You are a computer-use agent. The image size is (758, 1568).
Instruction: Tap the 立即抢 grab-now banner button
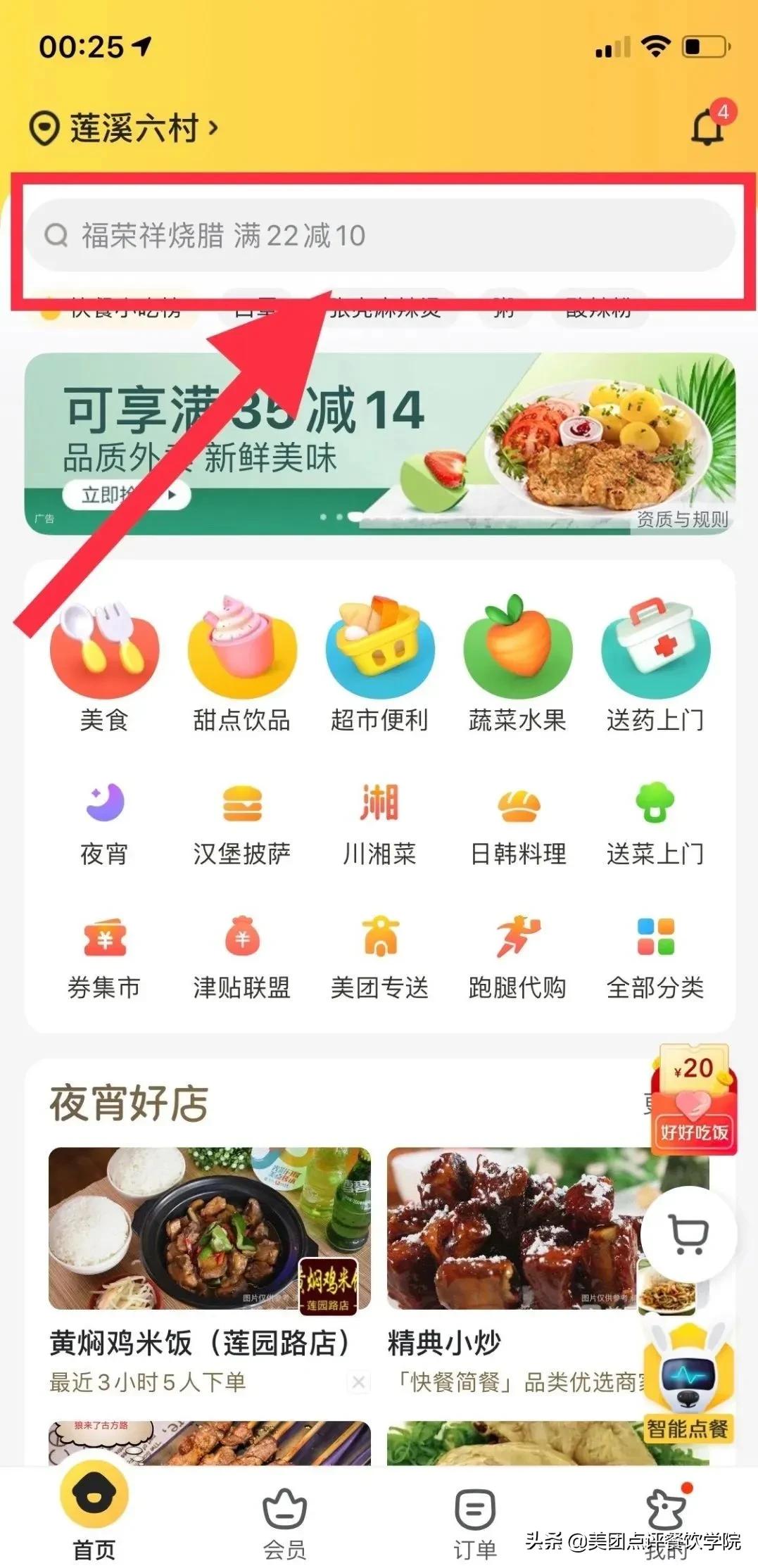[128, 495]
